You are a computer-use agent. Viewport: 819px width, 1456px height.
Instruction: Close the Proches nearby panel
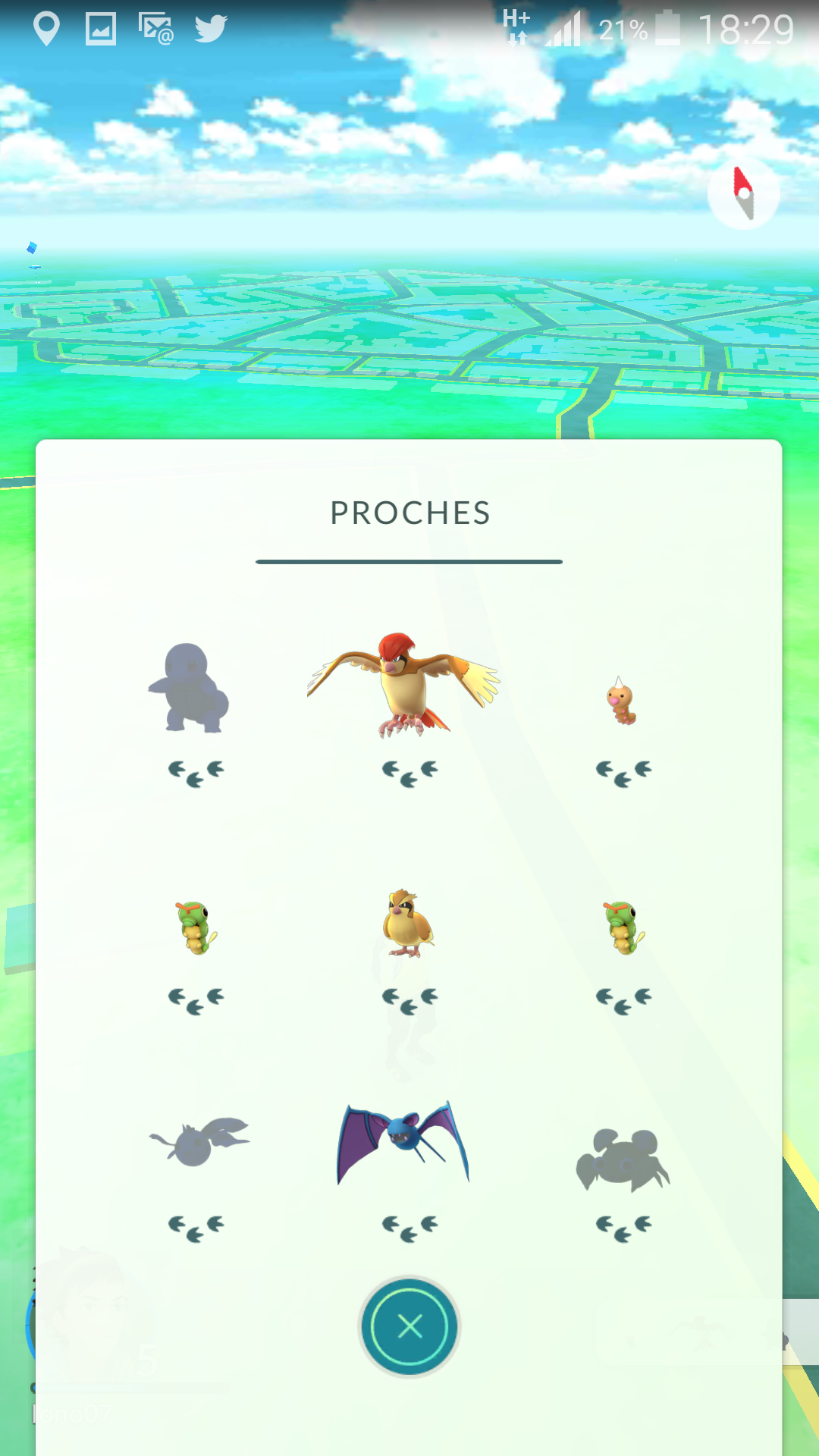pyautogui.click(x=409, y=1326)
